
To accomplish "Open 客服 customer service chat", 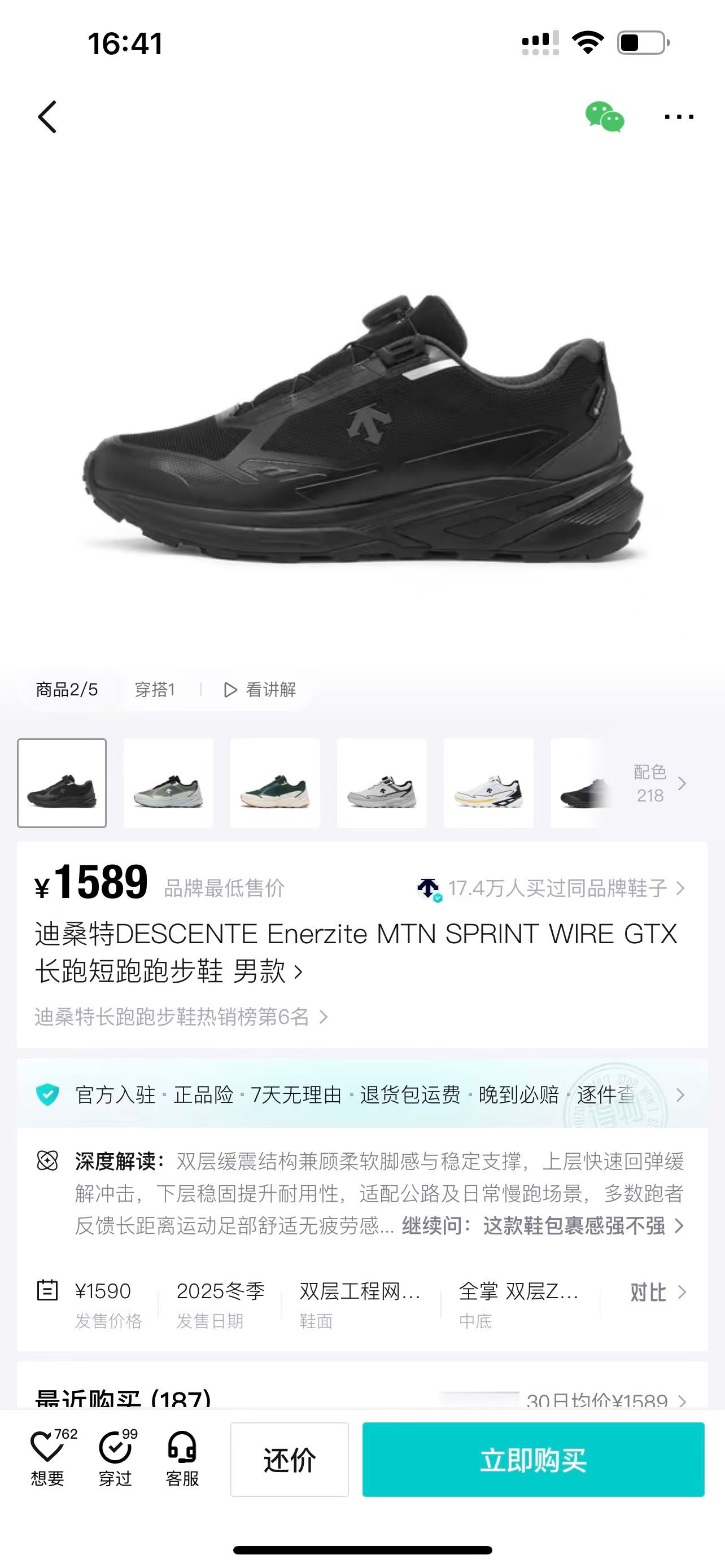I will point(182,1461).
